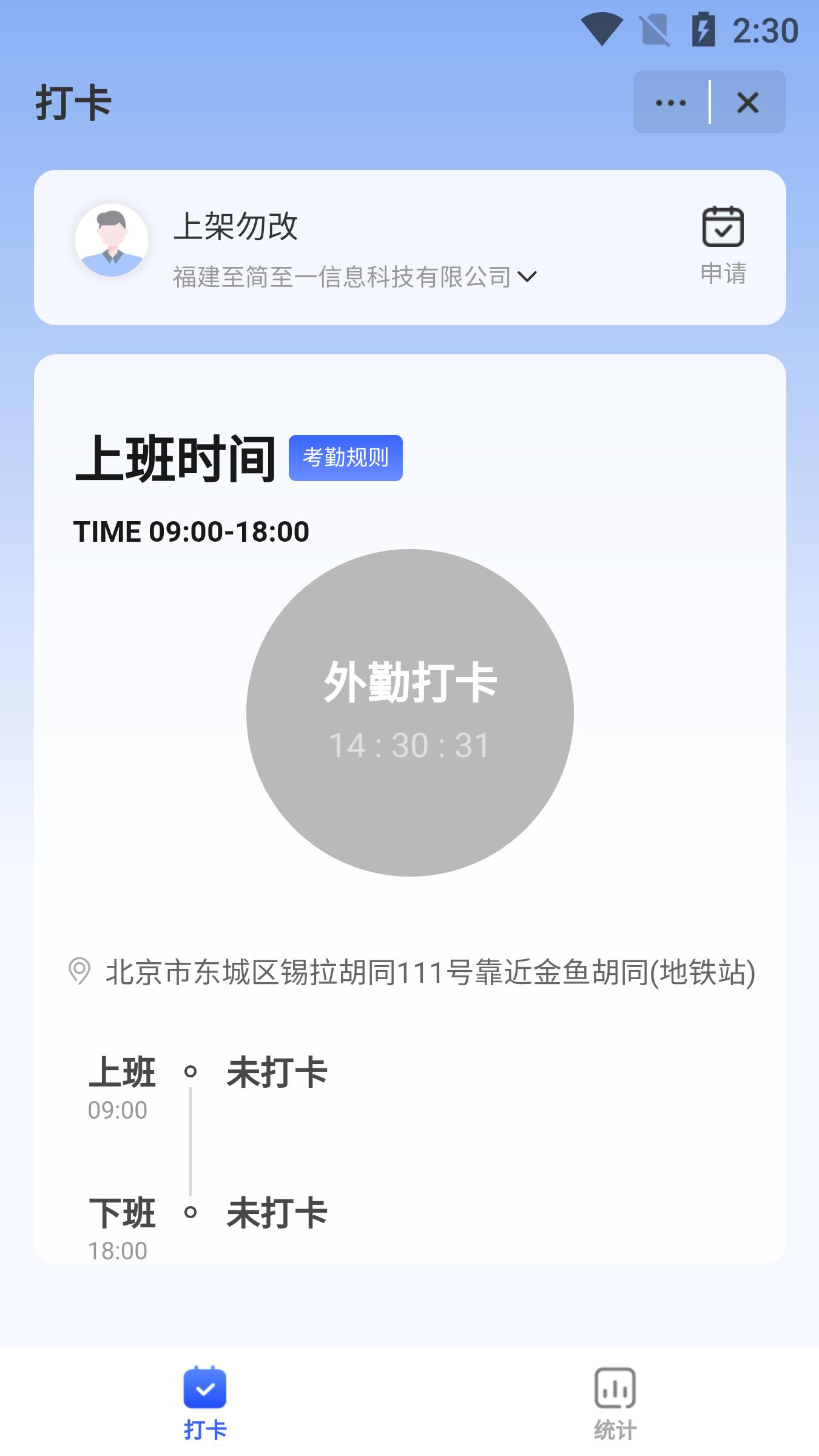Screen dimensions: 819x1456
Task: Close the mini program with X
Action: [747, 103]
